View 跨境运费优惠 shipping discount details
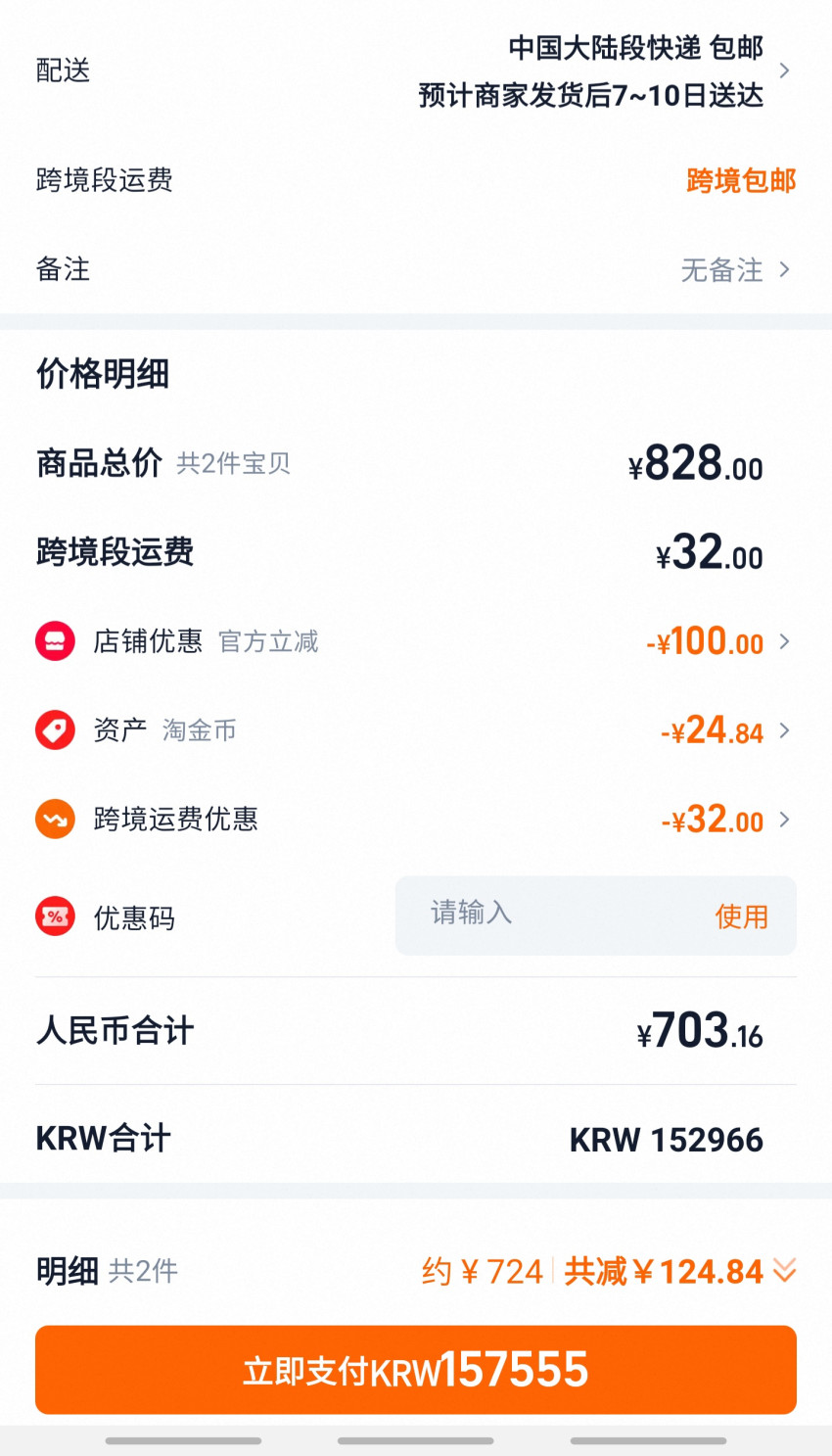Screen dimensions: 832x1456 coord(416,820)
